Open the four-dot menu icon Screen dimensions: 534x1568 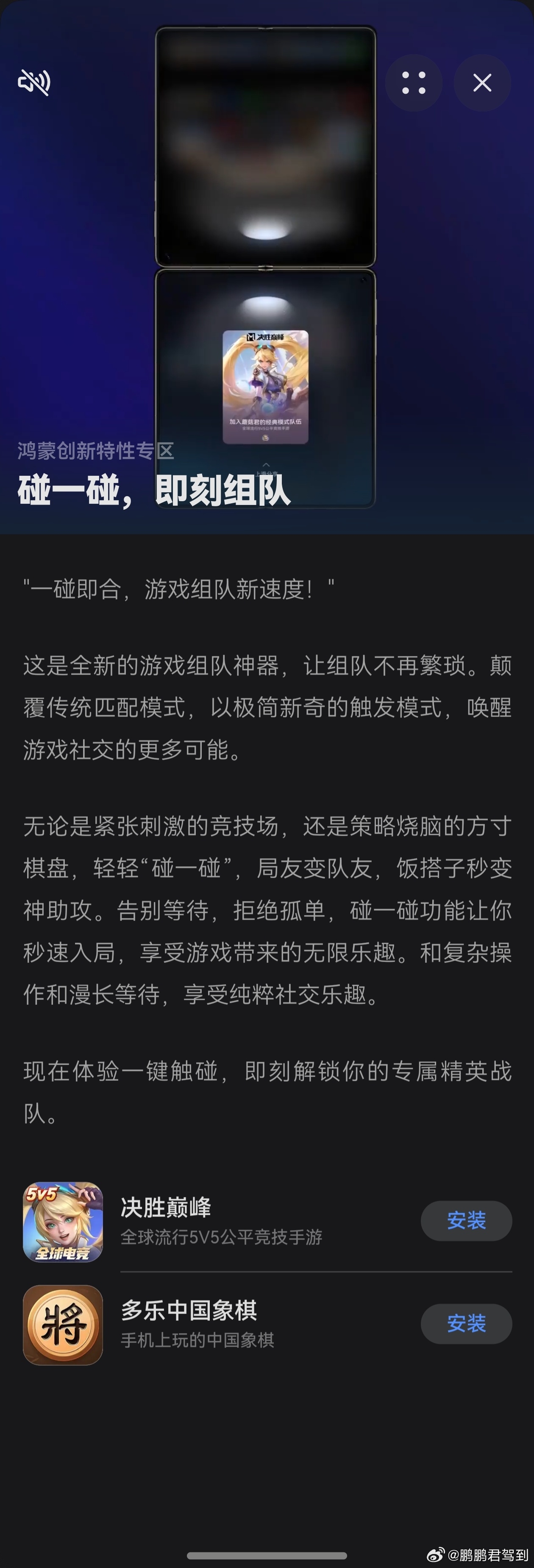[414, 83]
